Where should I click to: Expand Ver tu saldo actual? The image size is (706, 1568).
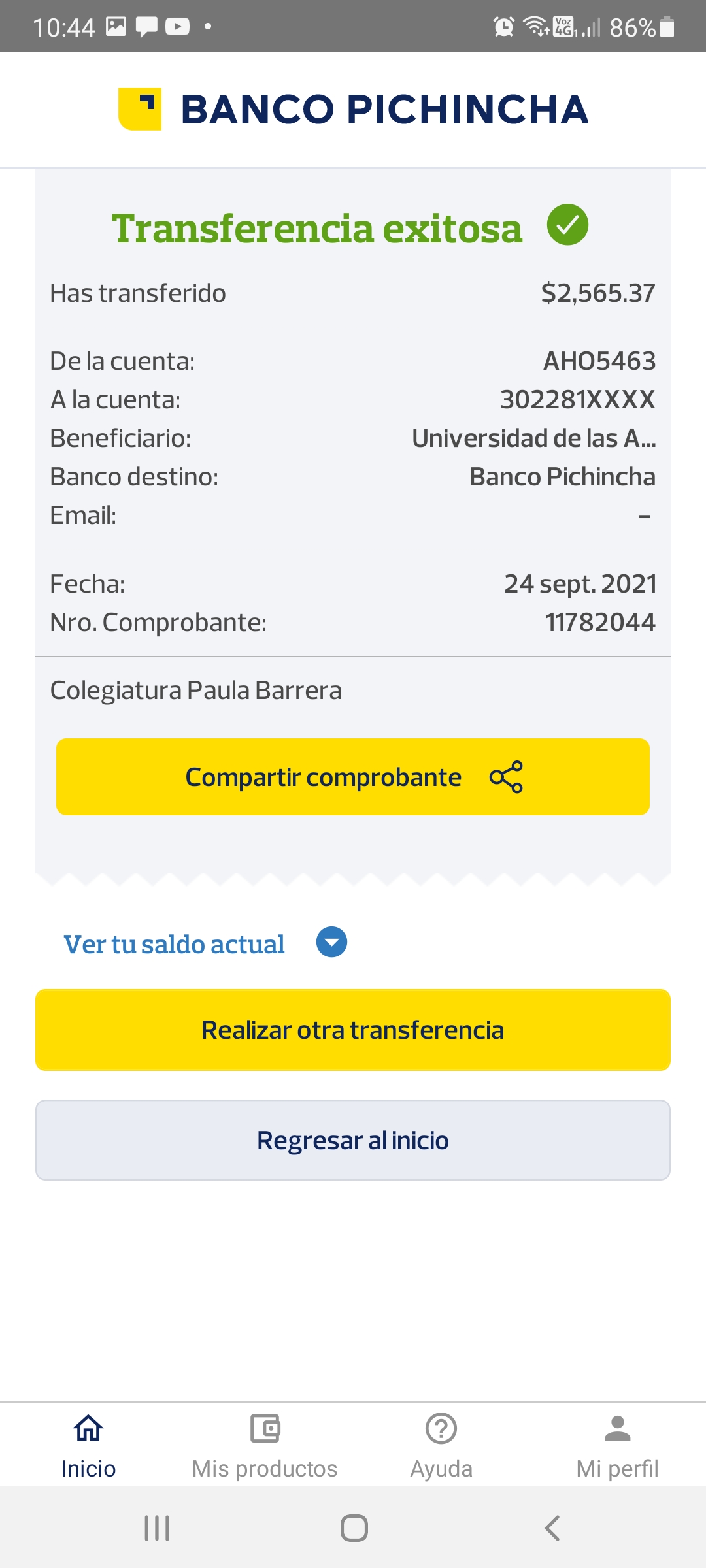pos(331,943)
